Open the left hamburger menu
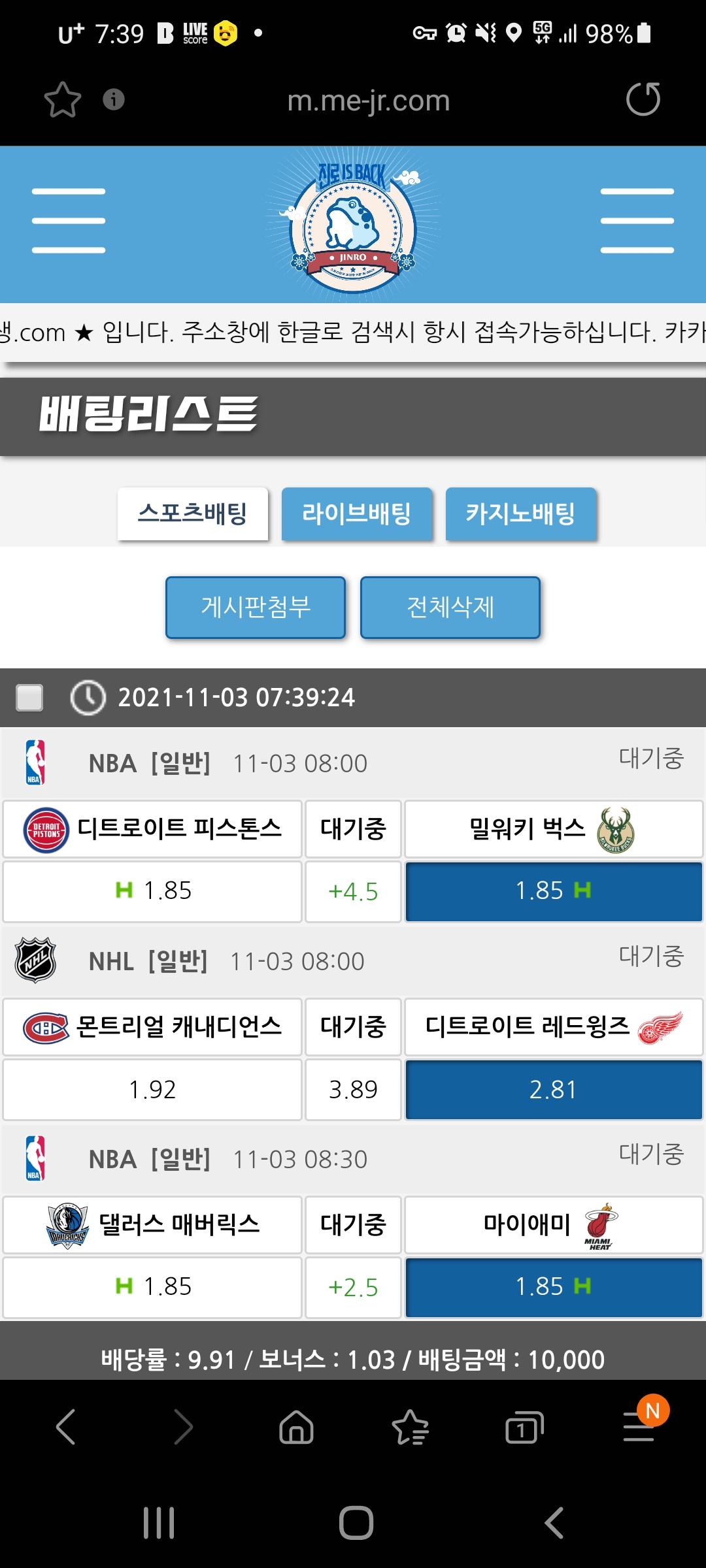The image size is (706, 1568). (69, 221)
